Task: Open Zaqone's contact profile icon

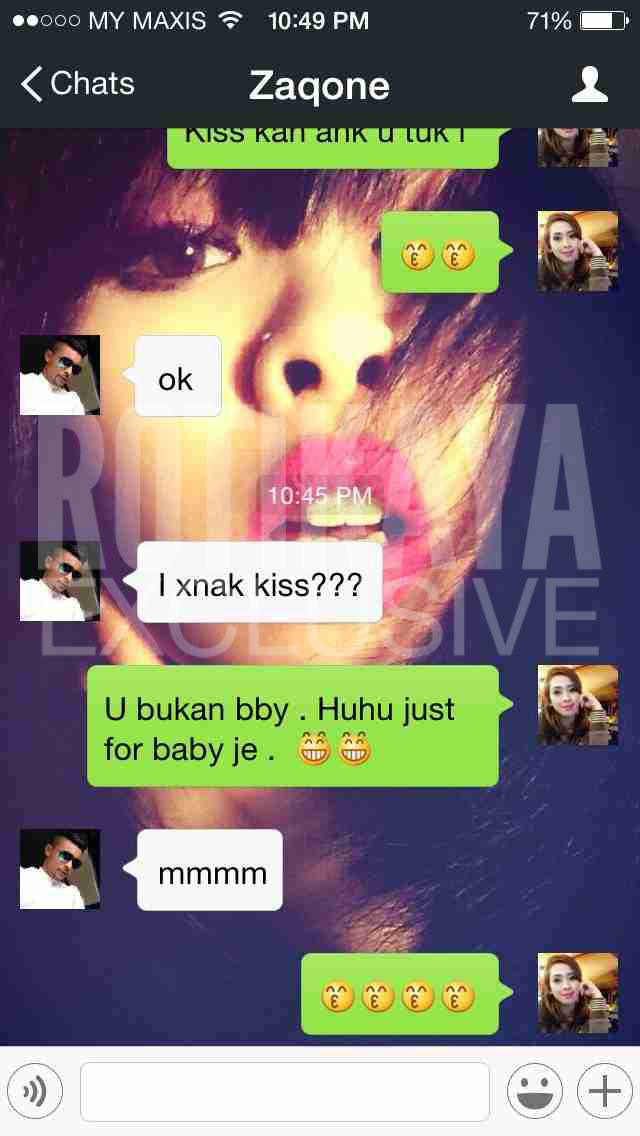Action: (x=589, y=85)
